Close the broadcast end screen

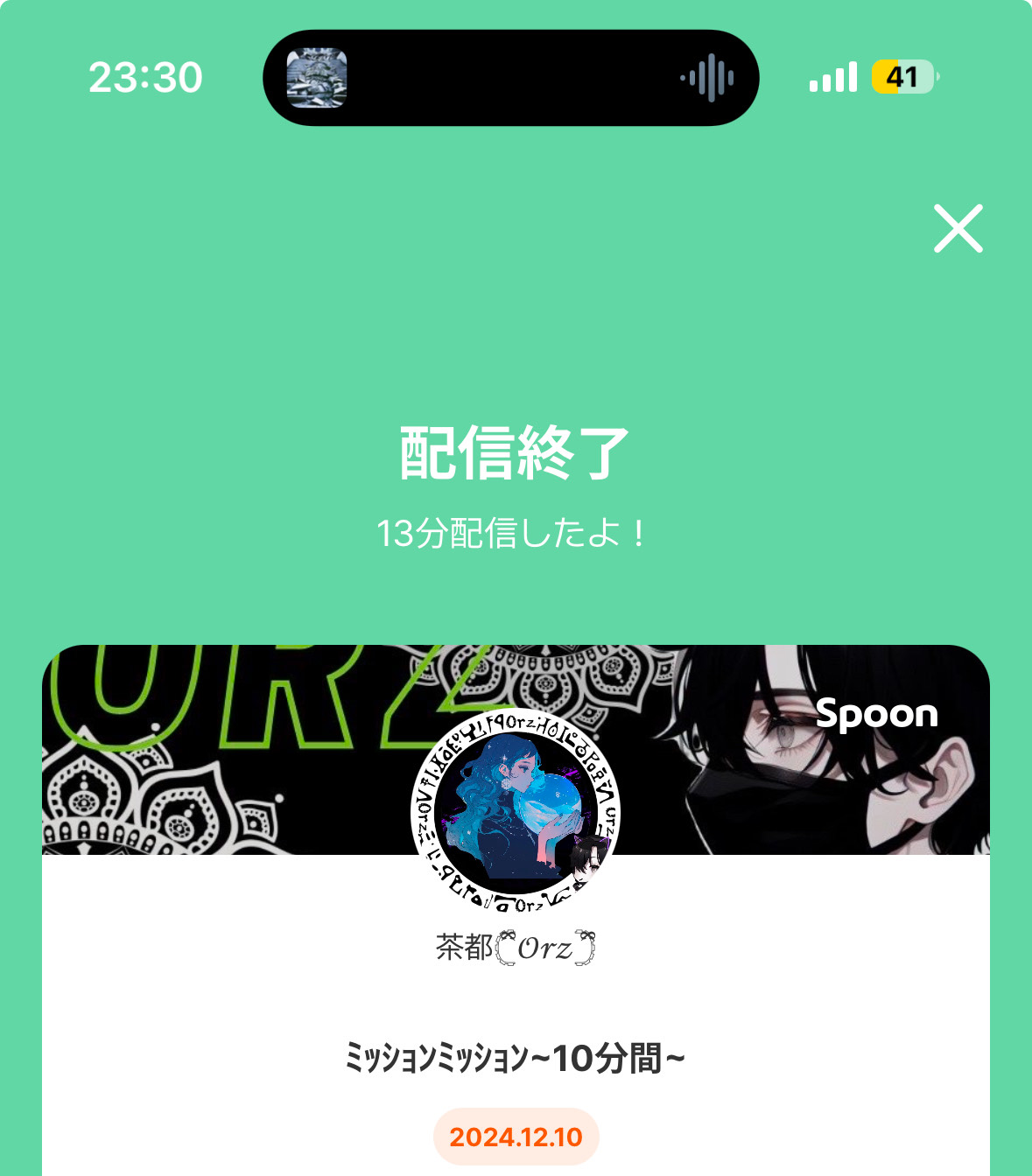(959, 229)
